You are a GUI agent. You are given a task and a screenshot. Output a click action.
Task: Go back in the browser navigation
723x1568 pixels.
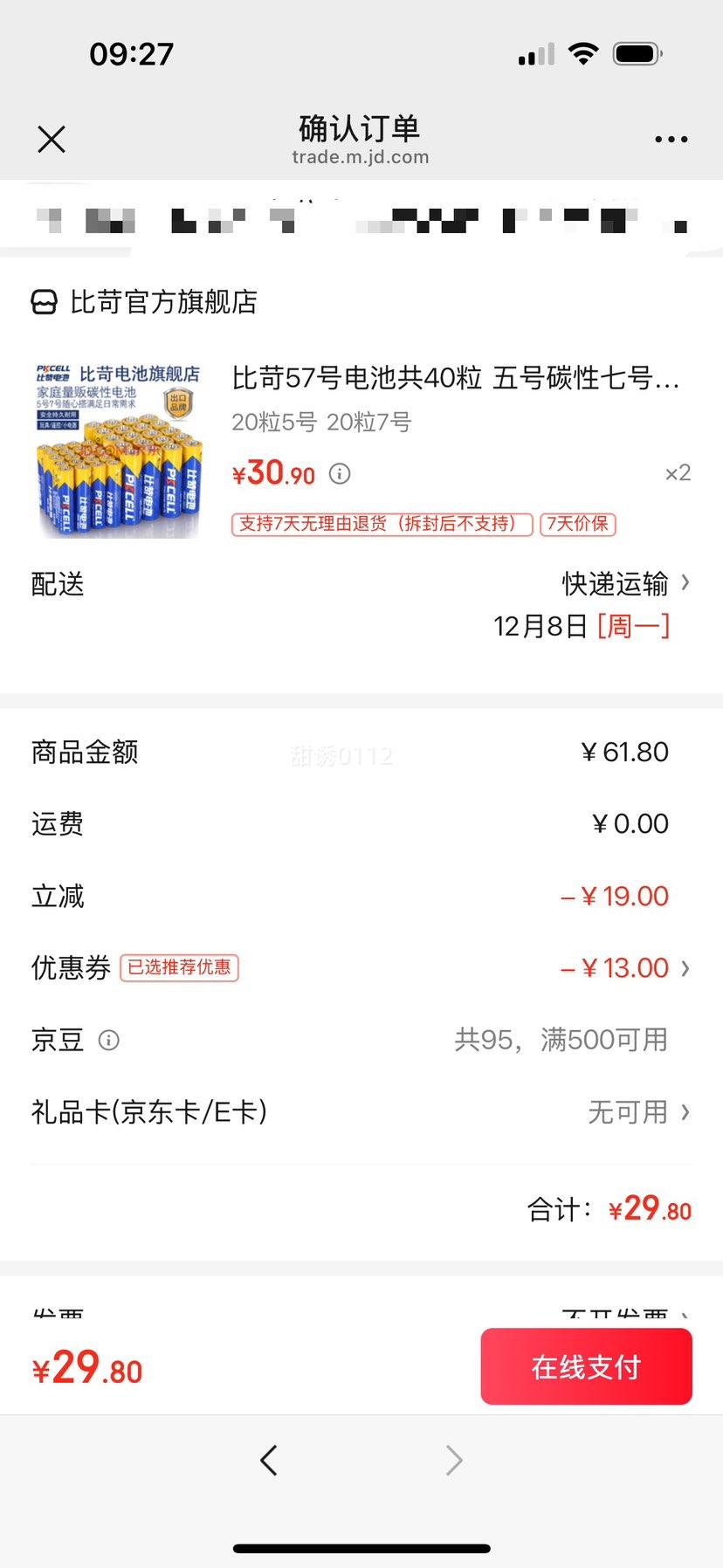pyautogui.click(x=269, y=1460)
